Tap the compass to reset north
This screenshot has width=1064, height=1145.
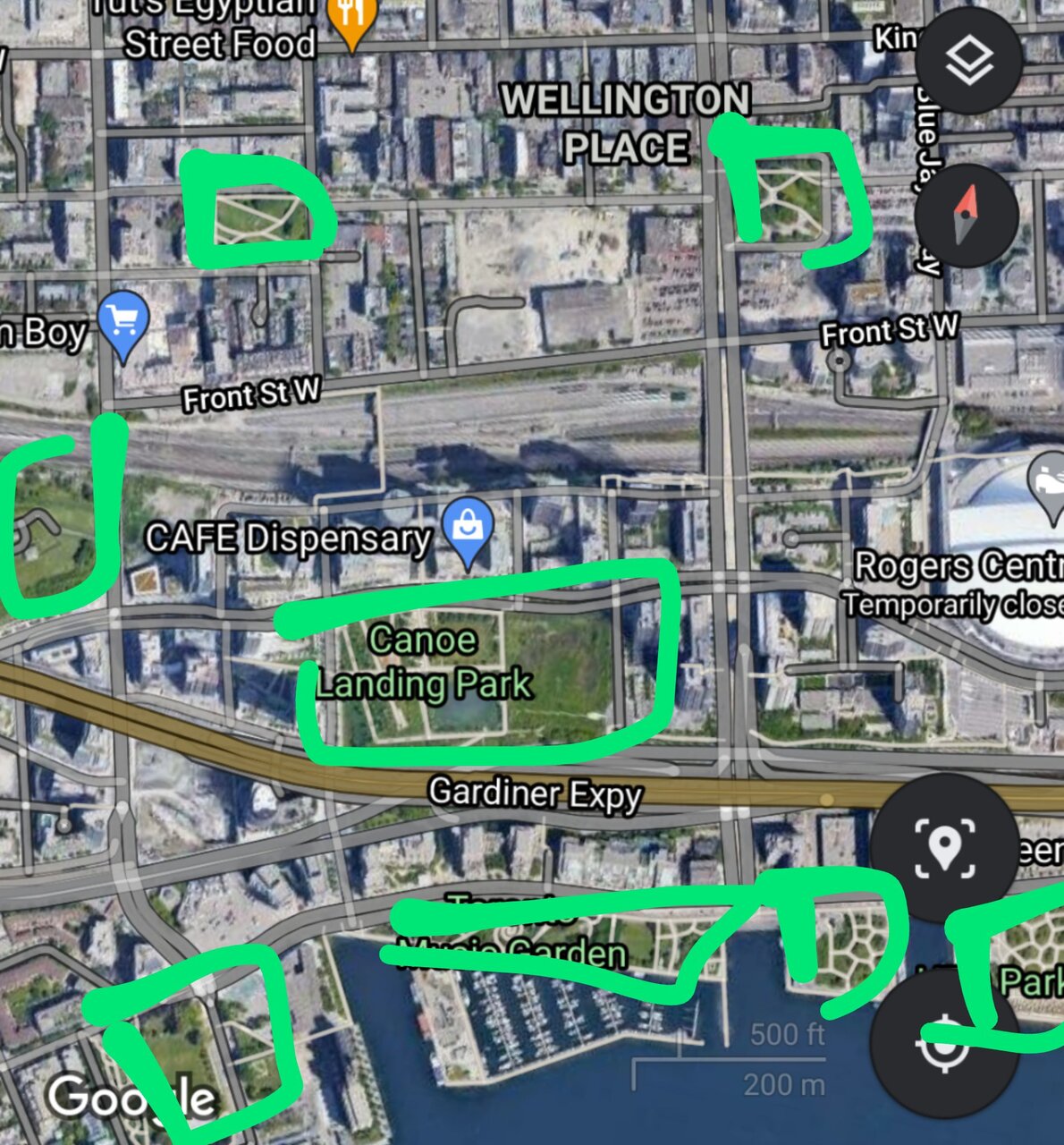pos(967,216)
